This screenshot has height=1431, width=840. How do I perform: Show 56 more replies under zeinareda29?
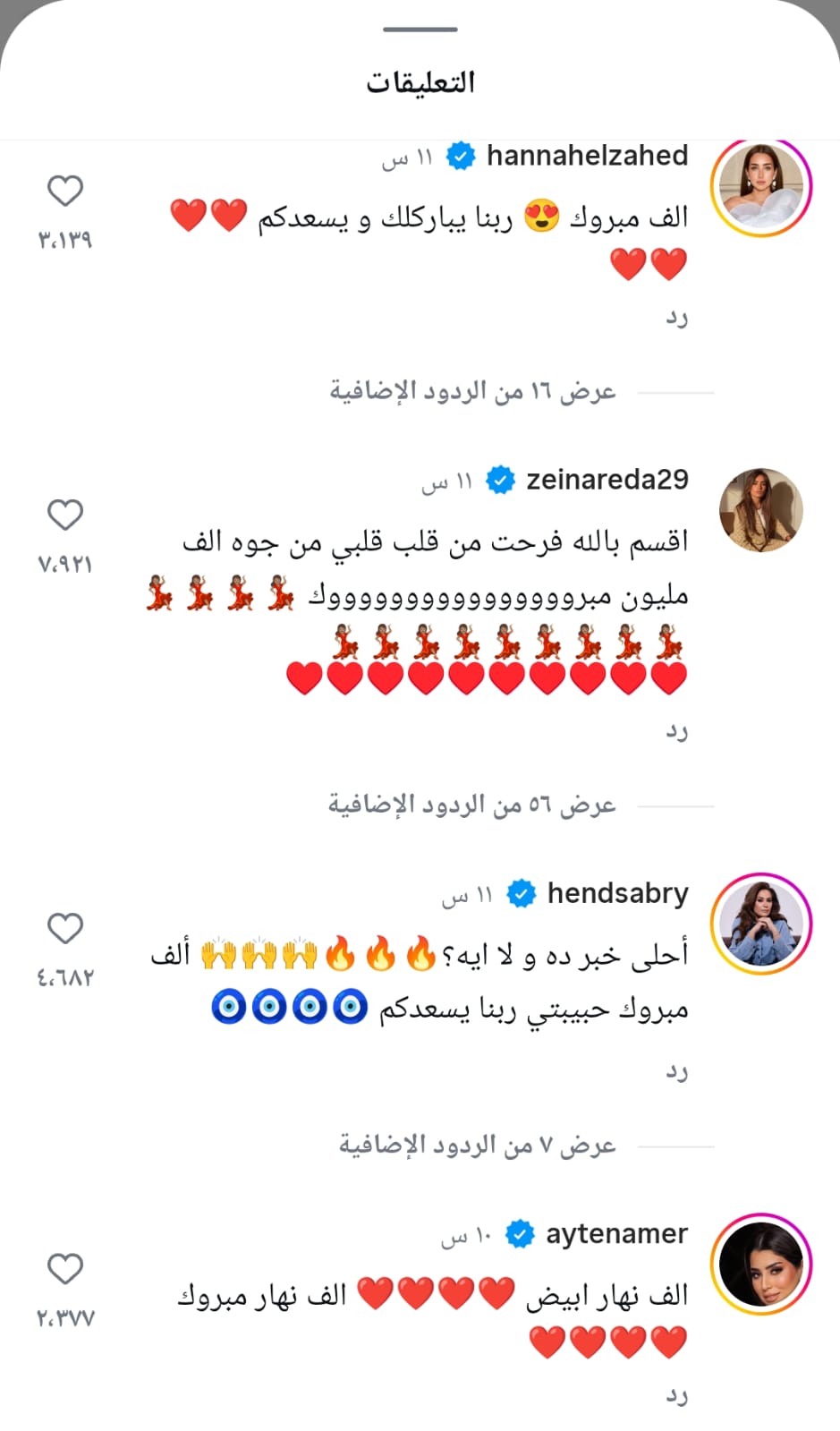(x=471, y=805)
